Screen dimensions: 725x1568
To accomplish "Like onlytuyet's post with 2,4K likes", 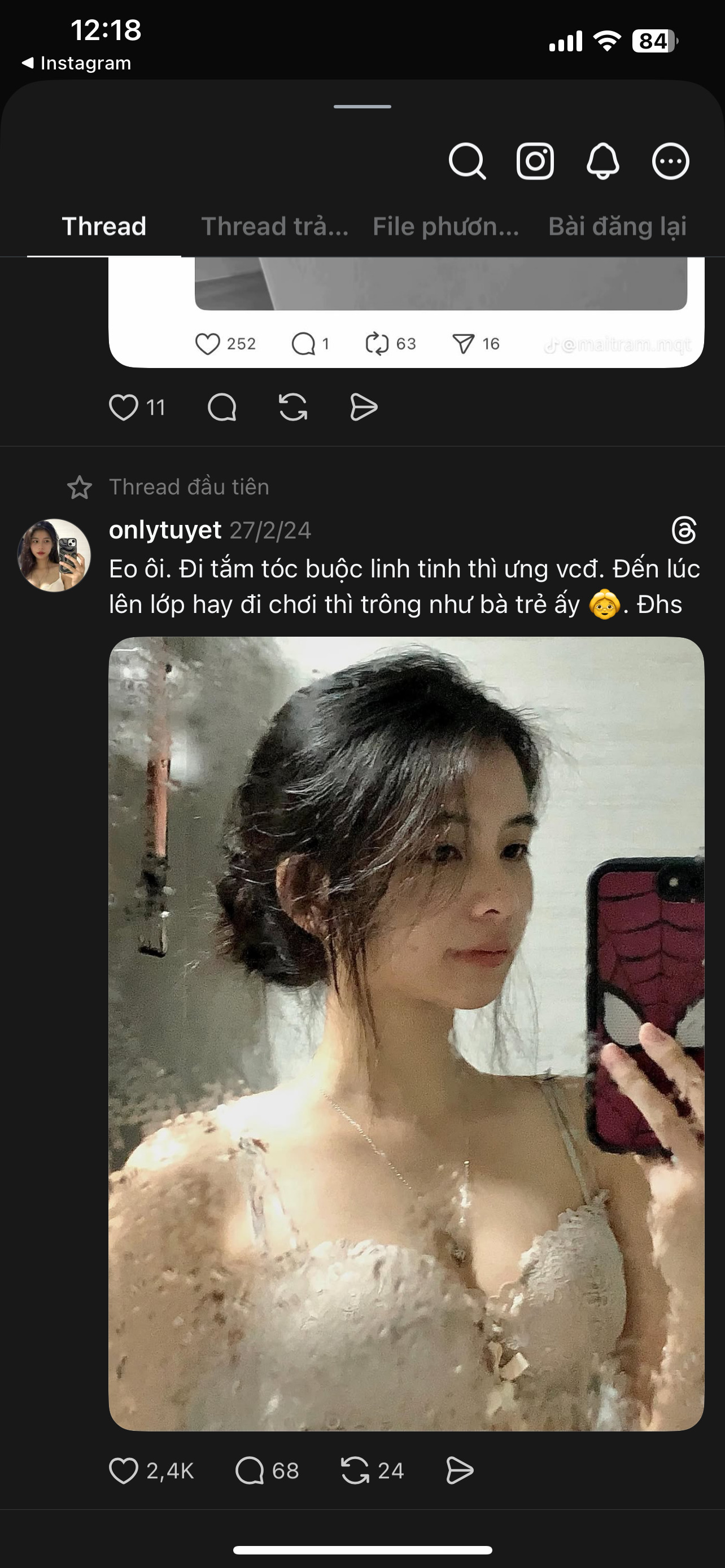I will pyautogui.click(x=124, y=1470).
